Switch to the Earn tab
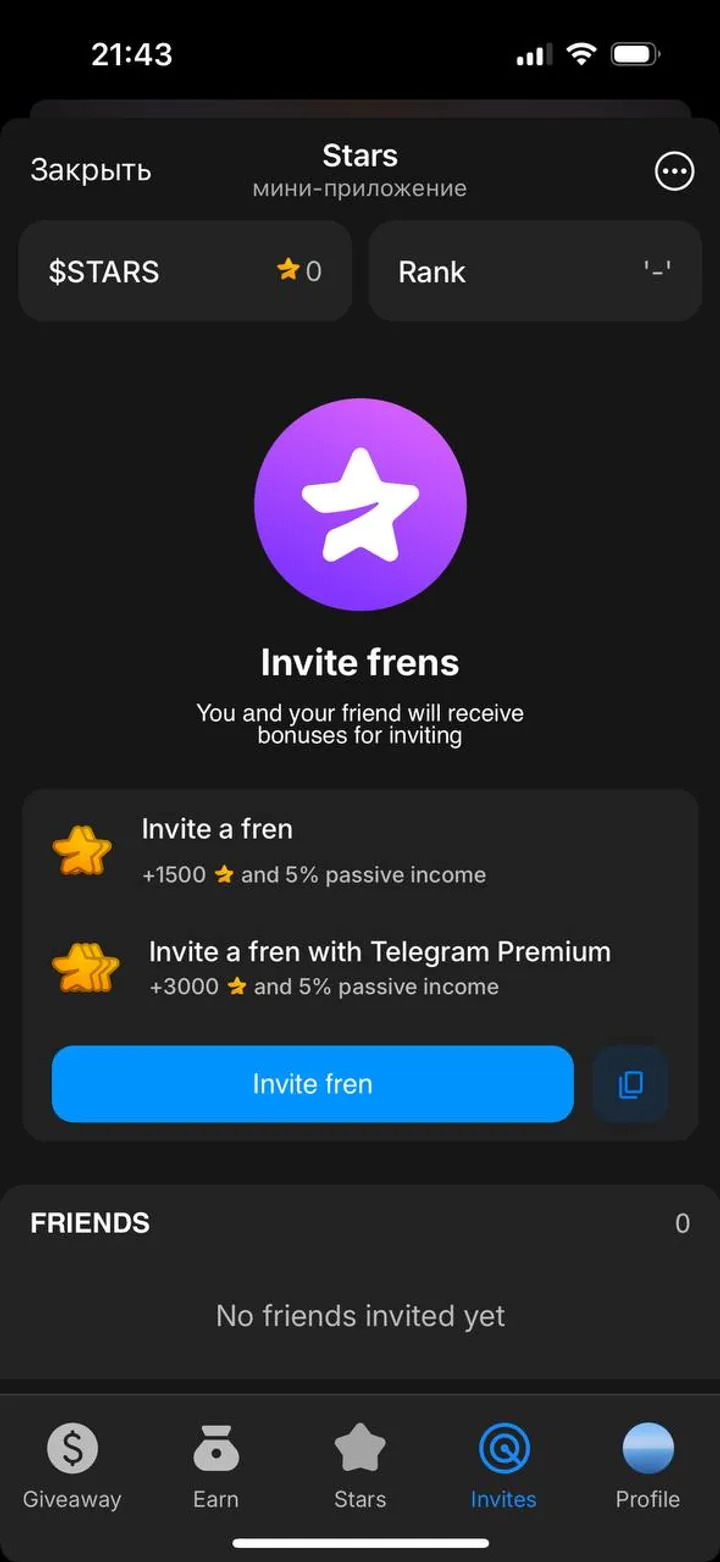The image size is (720, 1562). tap(216, 1466)
